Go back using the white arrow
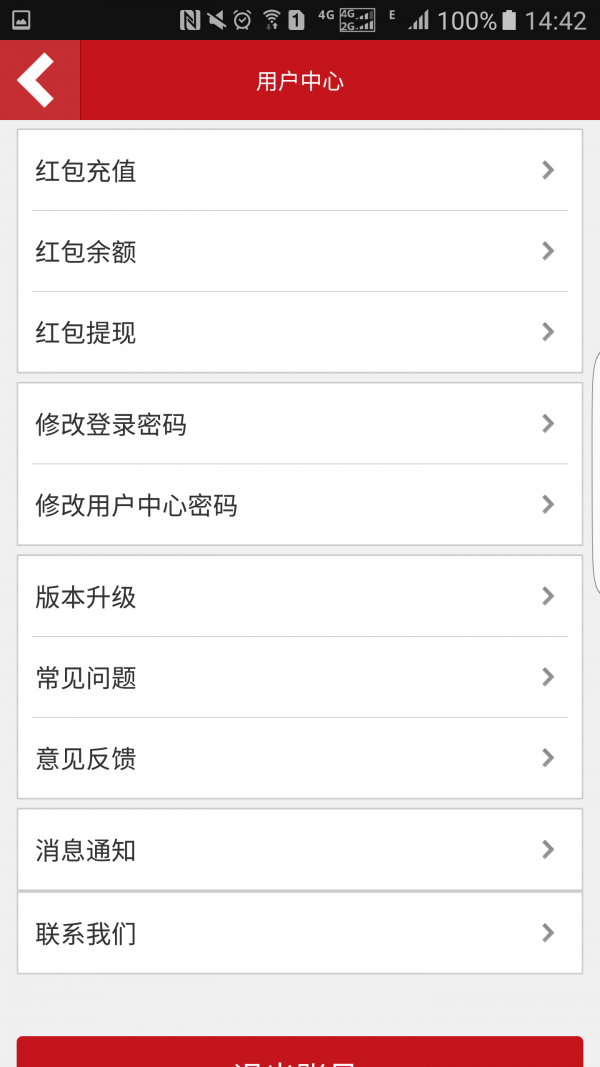 [x=39, y=80]
